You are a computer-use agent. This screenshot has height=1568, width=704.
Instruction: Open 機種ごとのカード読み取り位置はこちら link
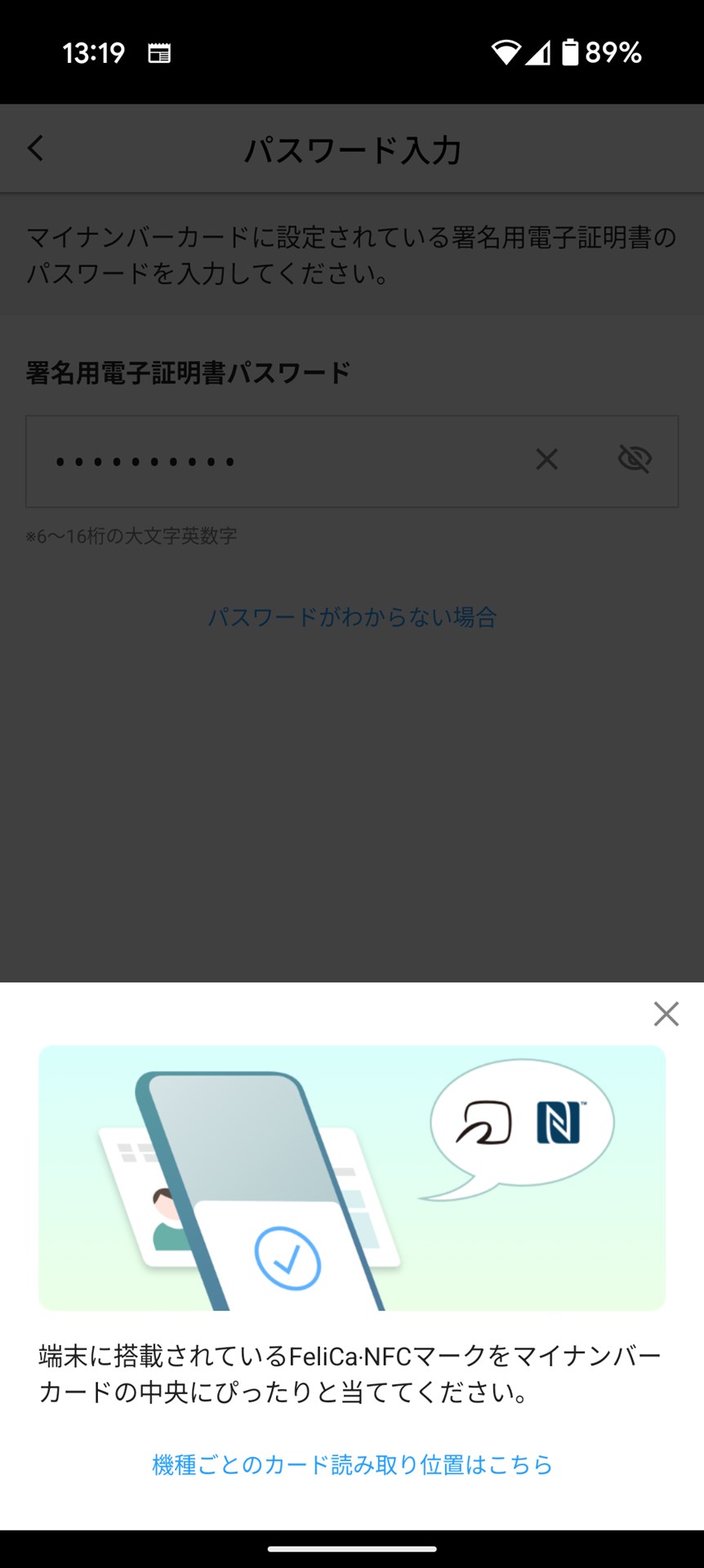click(x=351, y=1464)
